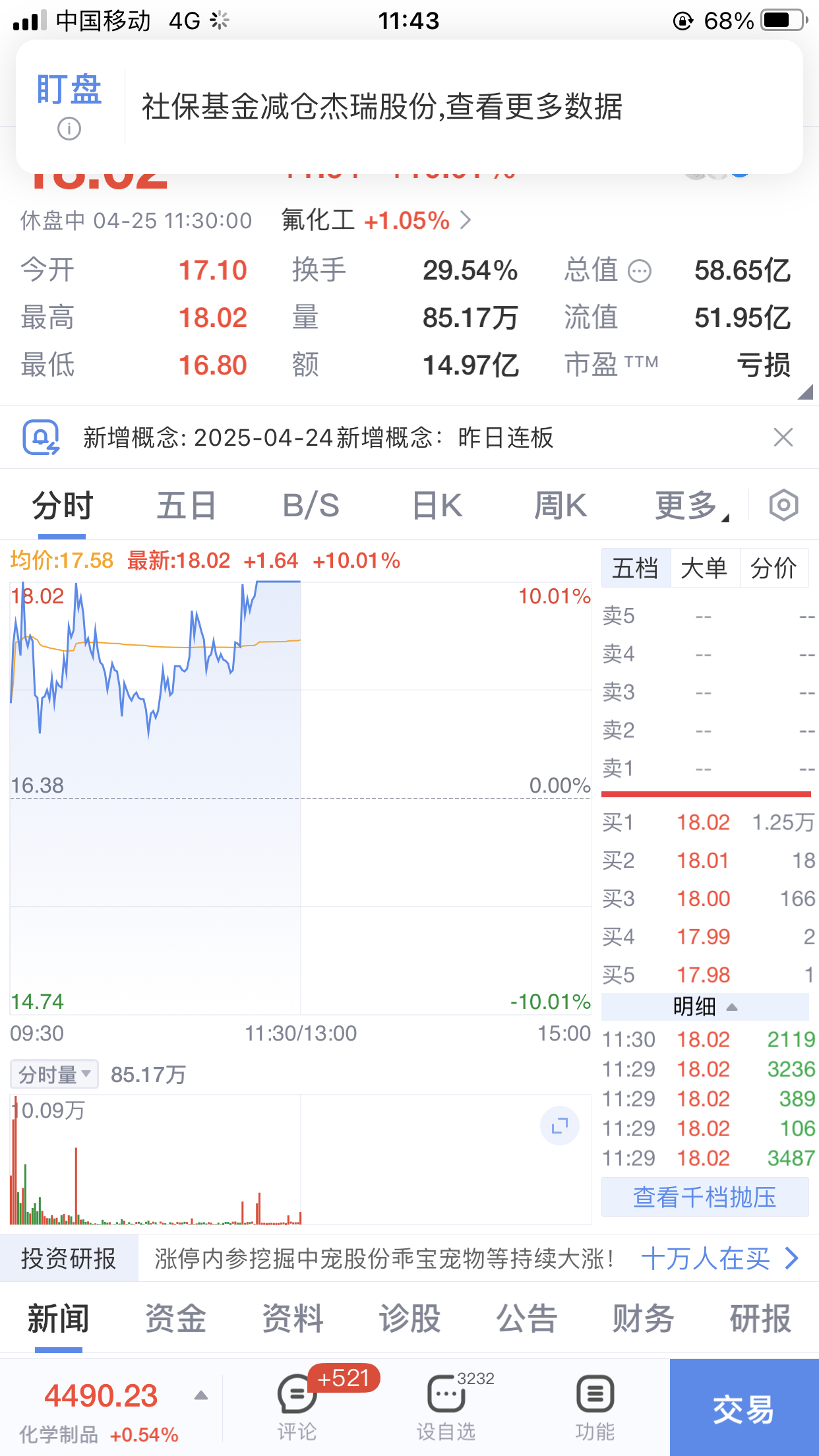Switch to the B/S chart tab
Screen dimensions: 819x1456
(x=311, y=506)
